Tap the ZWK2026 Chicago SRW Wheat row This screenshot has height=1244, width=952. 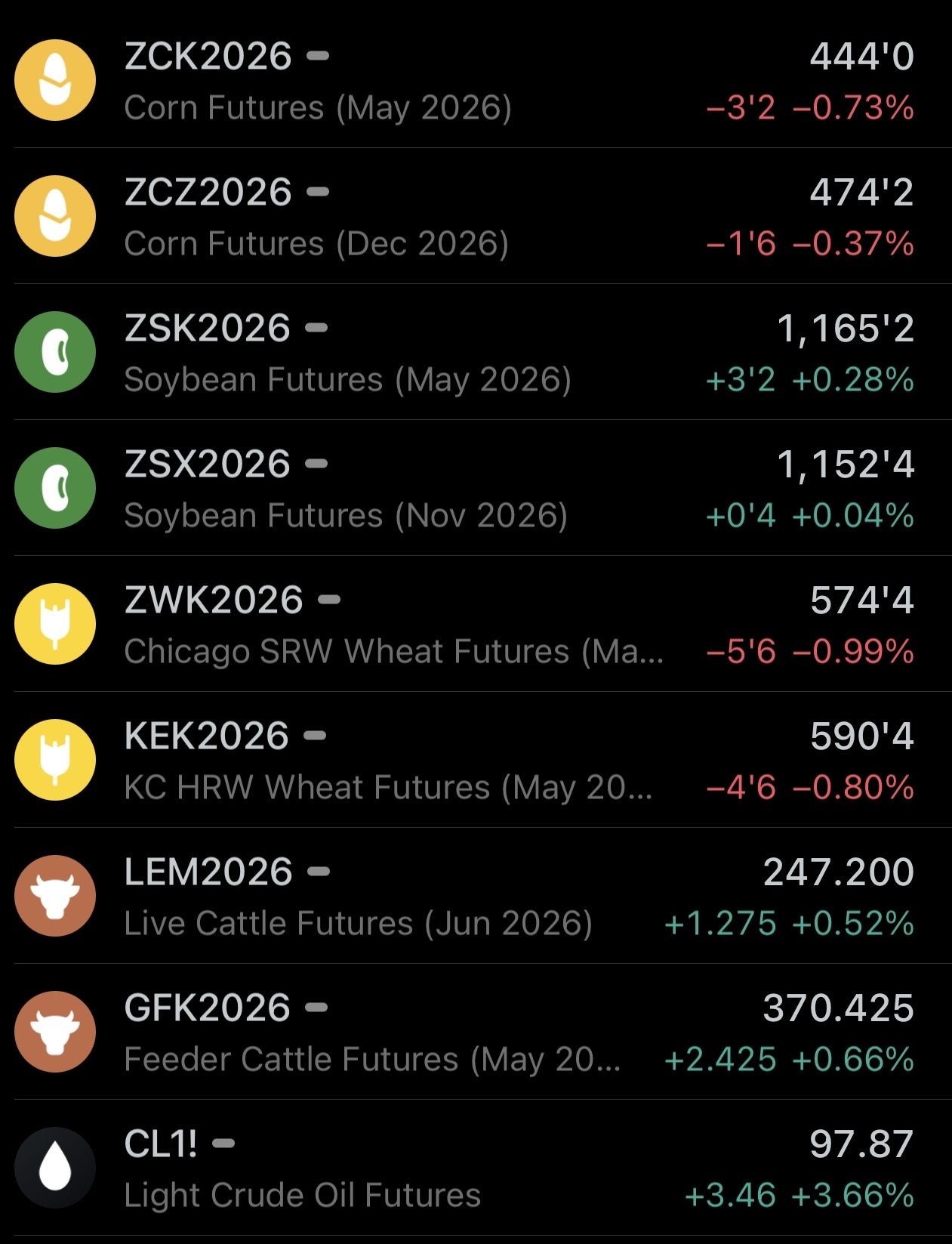(476, 624)
